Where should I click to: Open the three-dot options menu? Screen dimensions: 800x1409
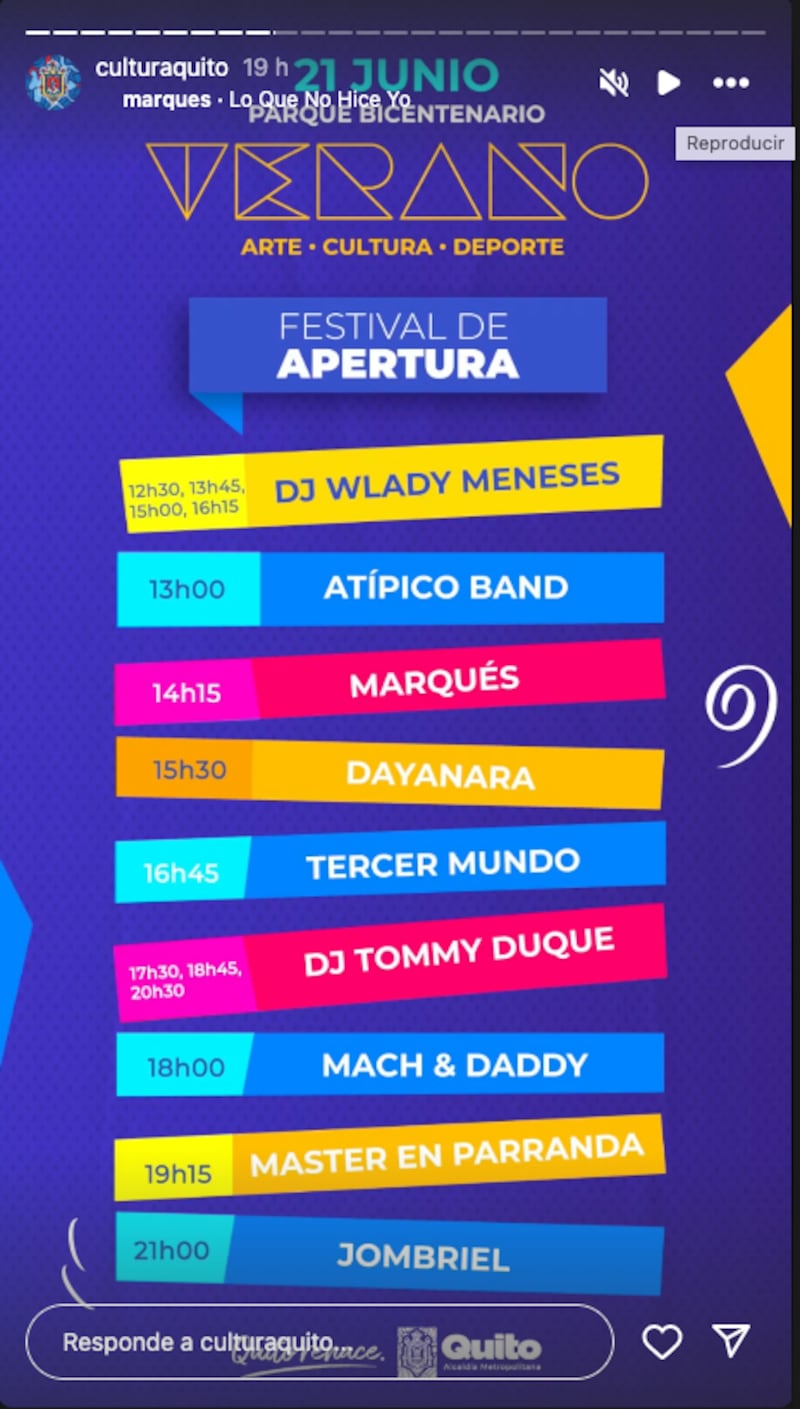[731, 82]
